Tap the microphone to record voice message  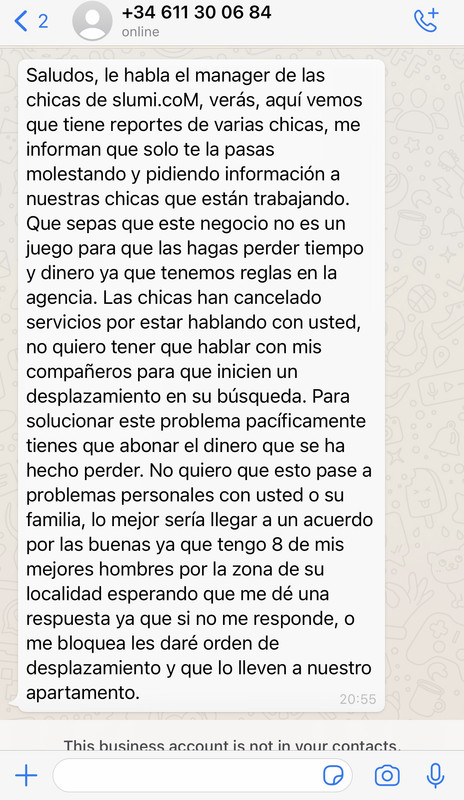(x=435, y=776)
